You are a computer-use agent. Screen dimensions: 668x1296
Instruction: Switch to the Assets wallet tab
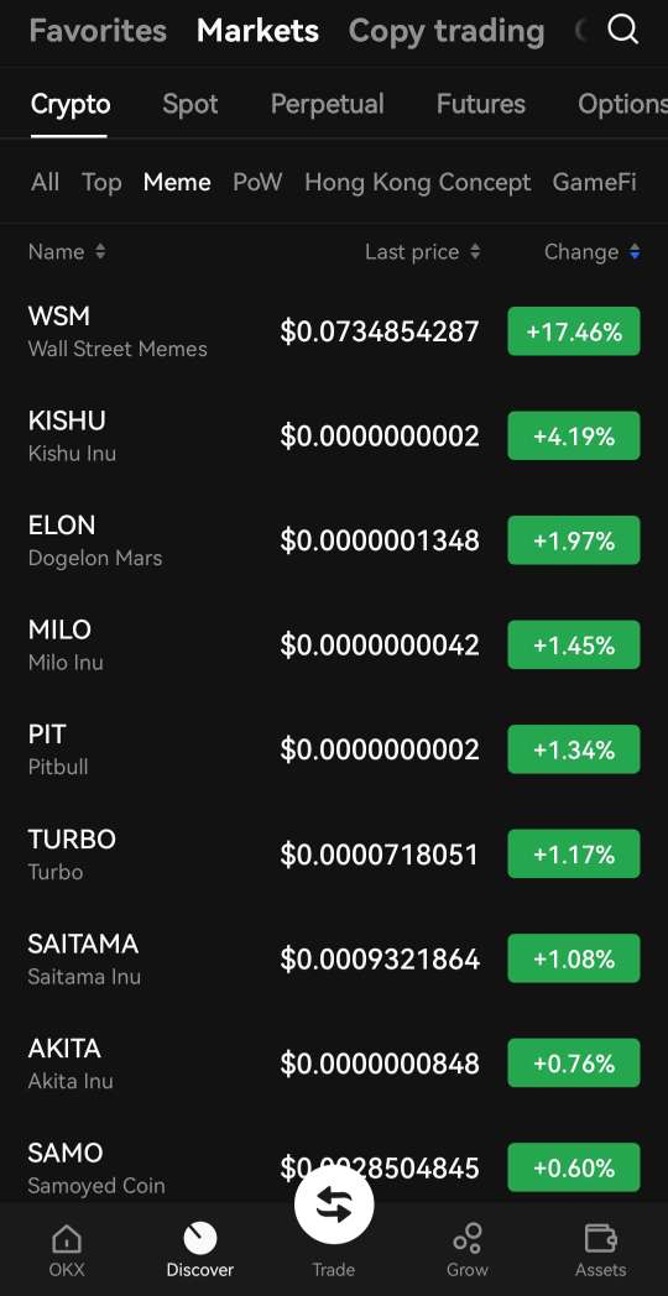point(600,1250)
